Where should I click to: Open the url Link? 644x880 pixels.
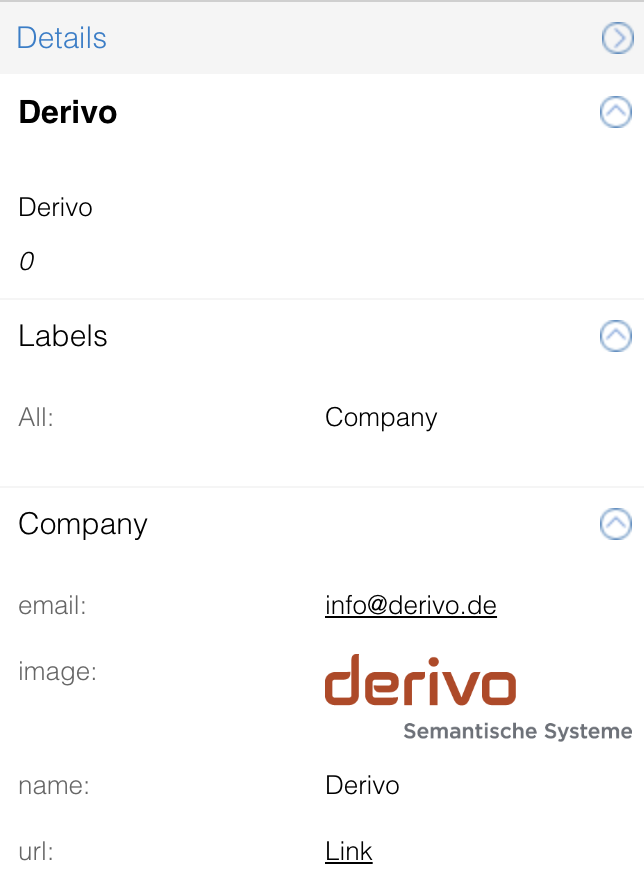348,851
